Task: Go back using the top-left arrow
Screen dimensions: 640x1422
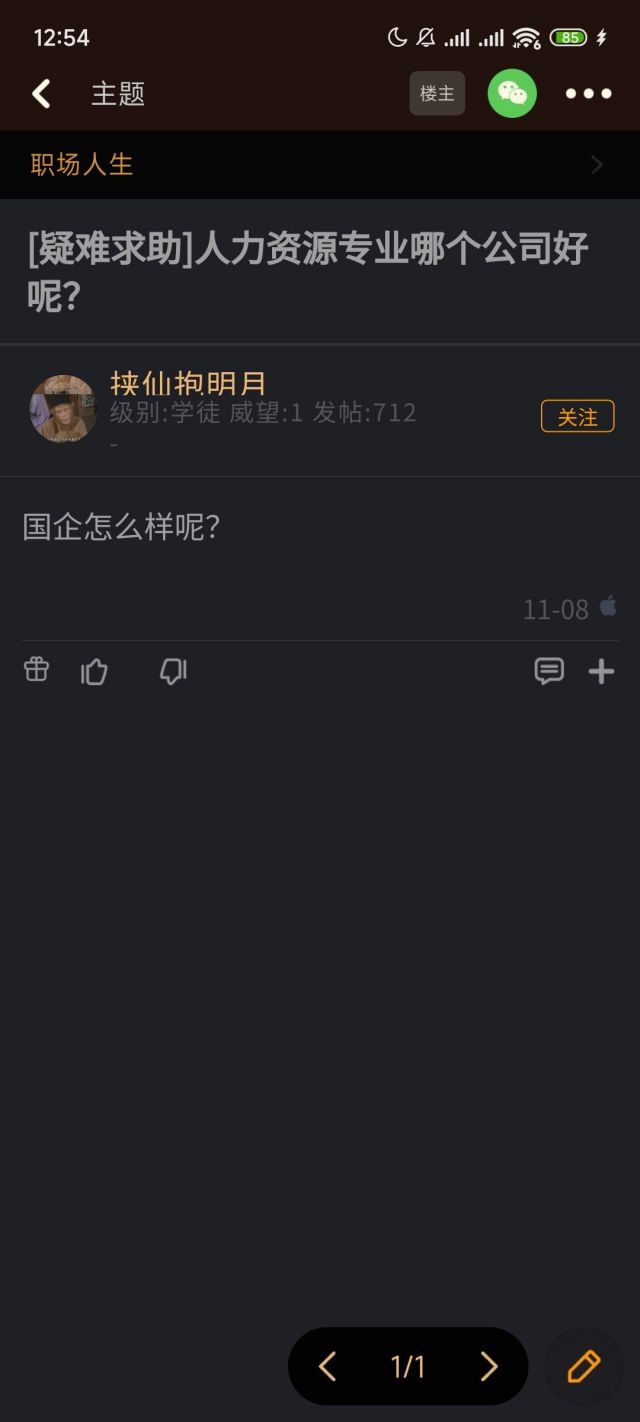Action: (41, 94)
